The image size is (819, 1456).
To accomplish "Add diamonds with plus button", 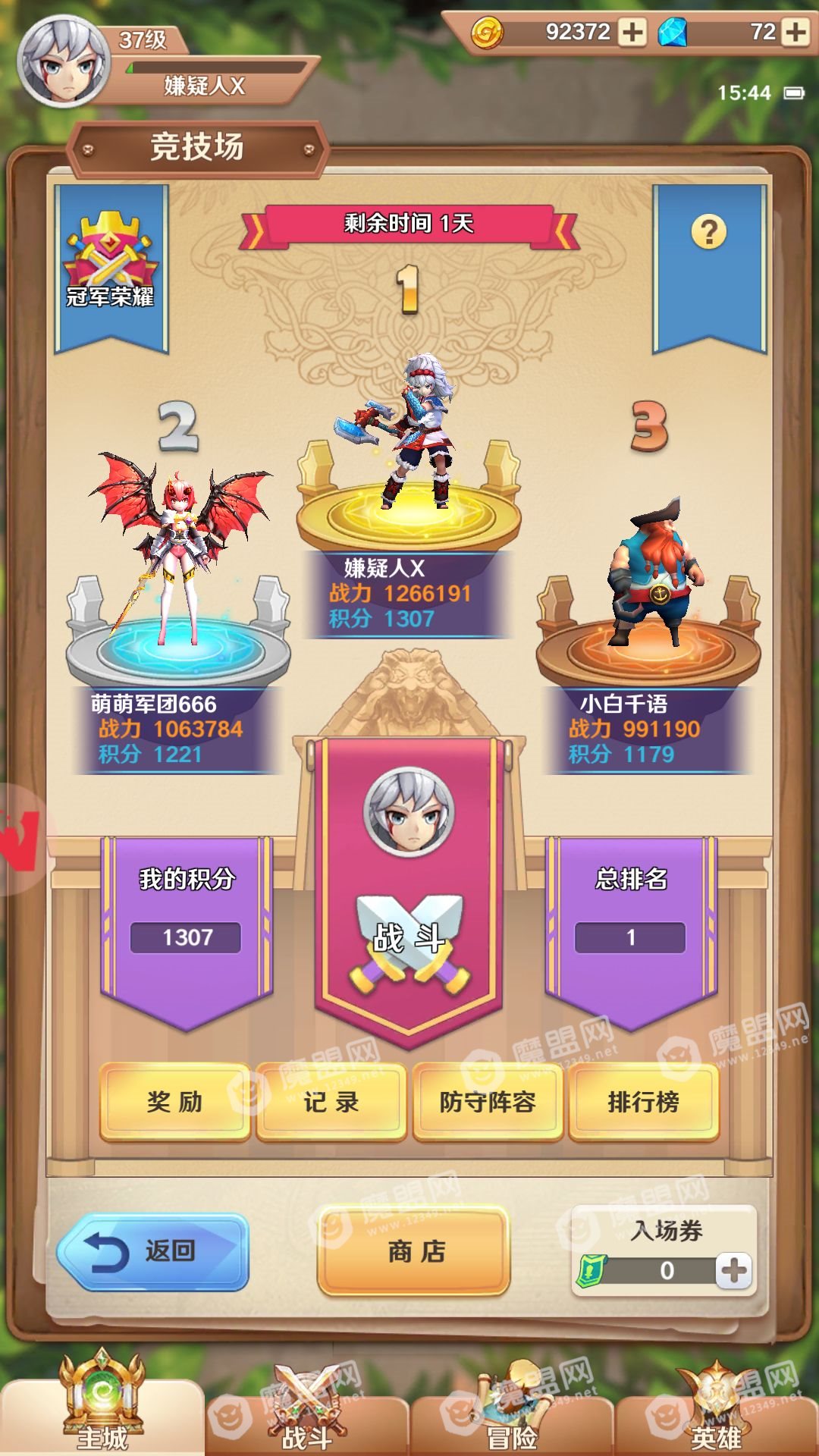I will [x=795, y=32].
